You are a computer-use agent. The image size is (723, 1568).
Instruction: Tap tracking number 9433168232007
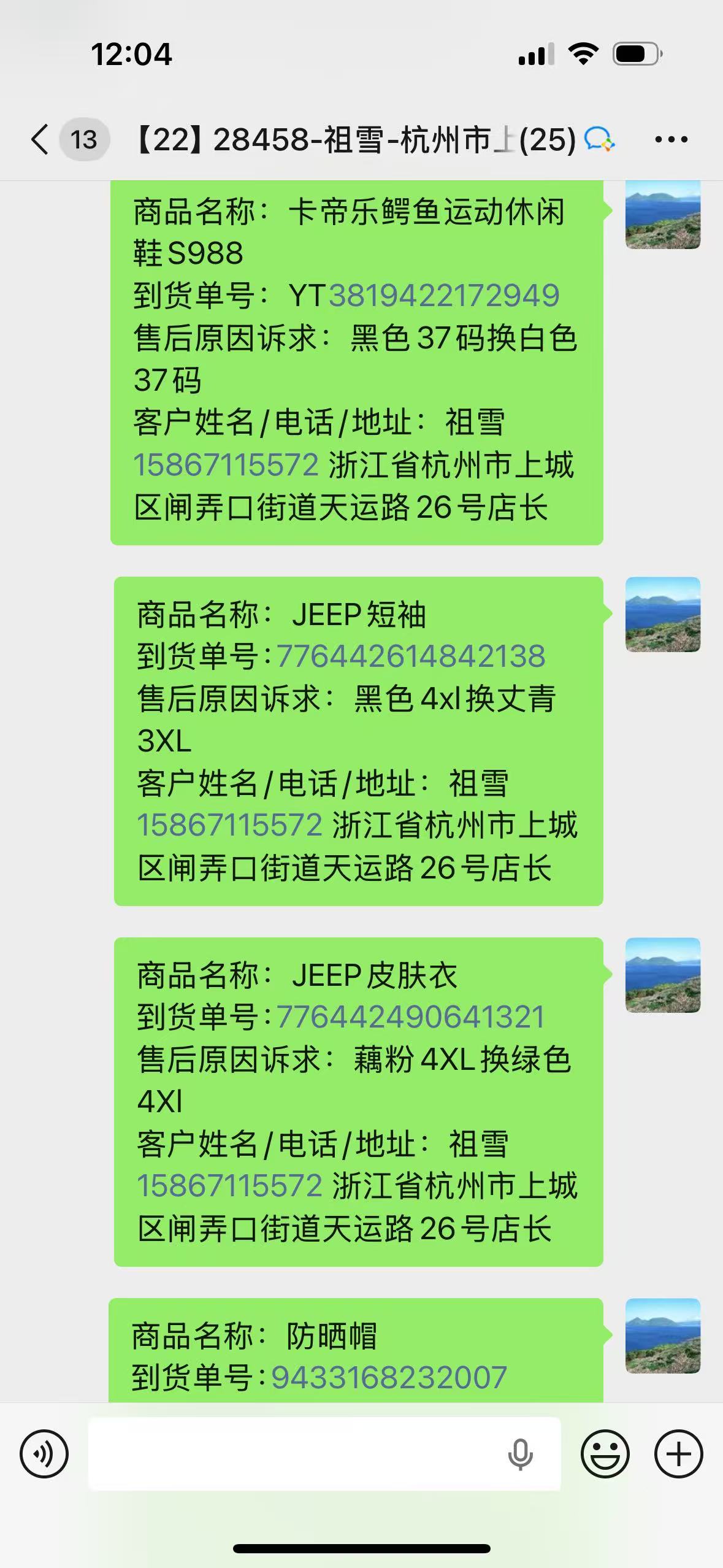pyautogui.click(x=389, y=1378)
